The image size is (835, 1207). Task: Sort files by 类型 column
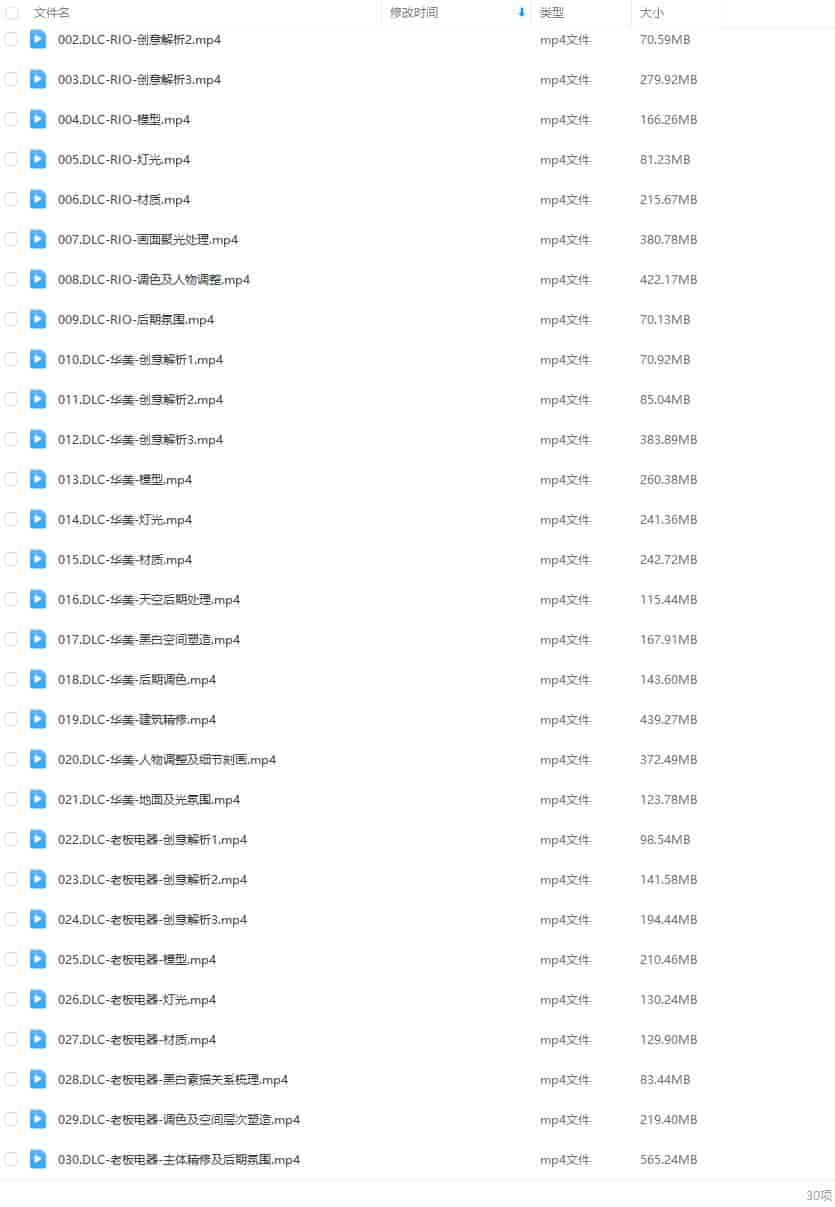tap(552, 13)
